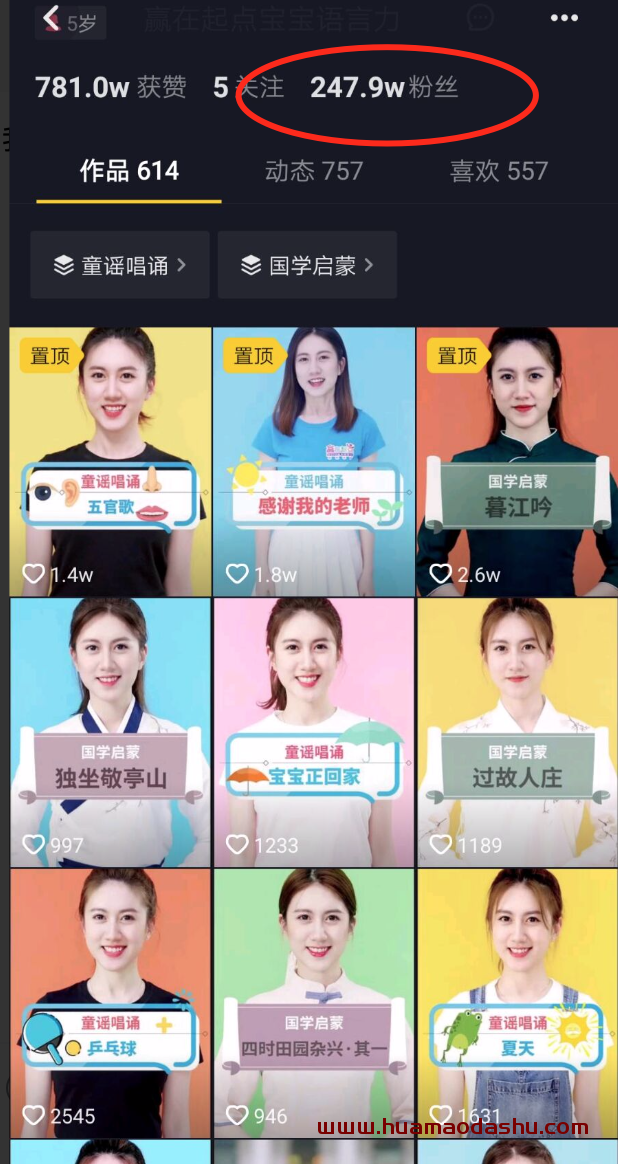The height and width of the screenshot is (1164, 618).
Task: View the 5 关注 following list
Action: point(248,88)
